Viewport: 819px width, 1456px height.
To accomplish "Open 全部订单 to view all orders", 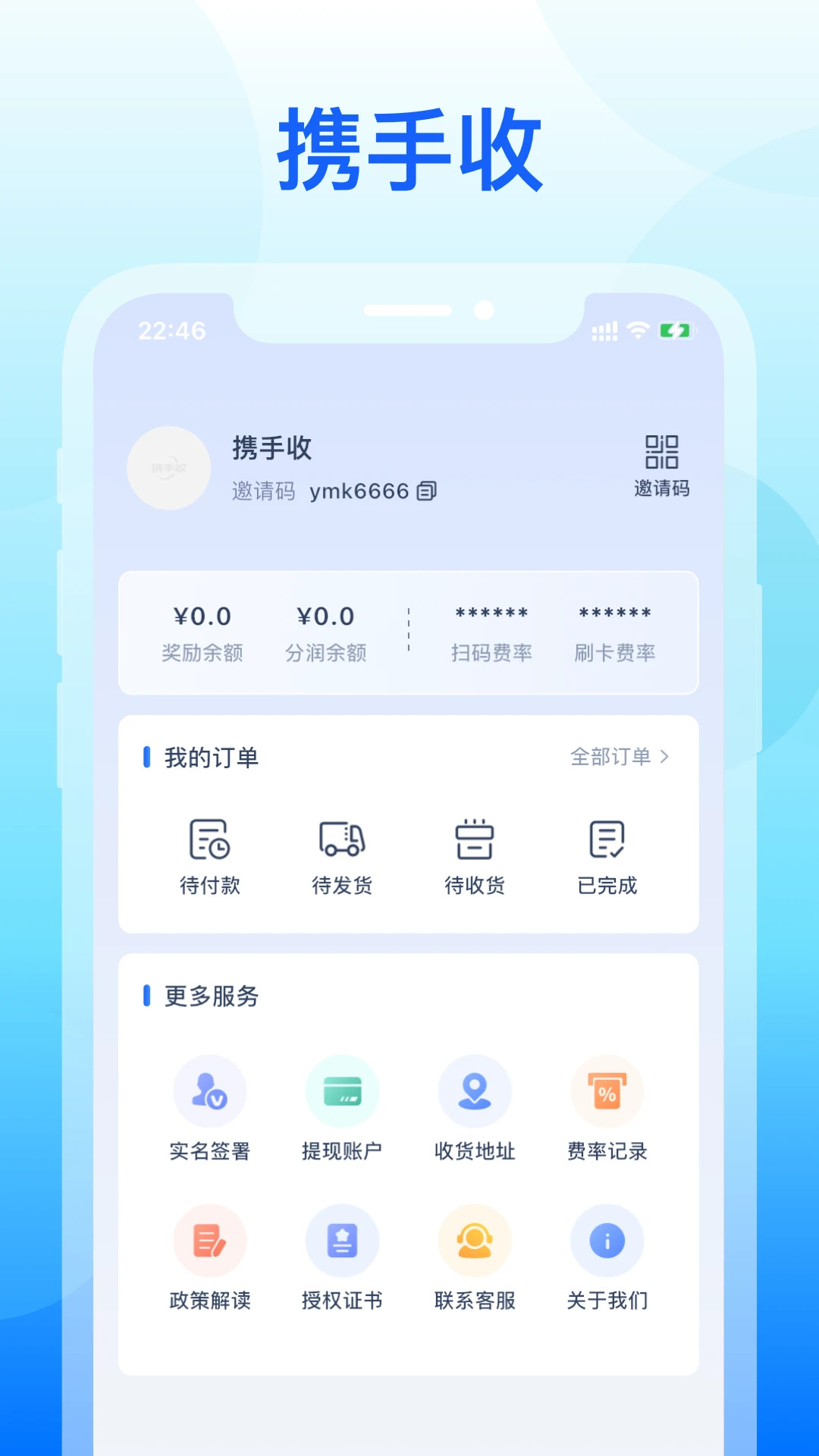I will pos(610,755).
